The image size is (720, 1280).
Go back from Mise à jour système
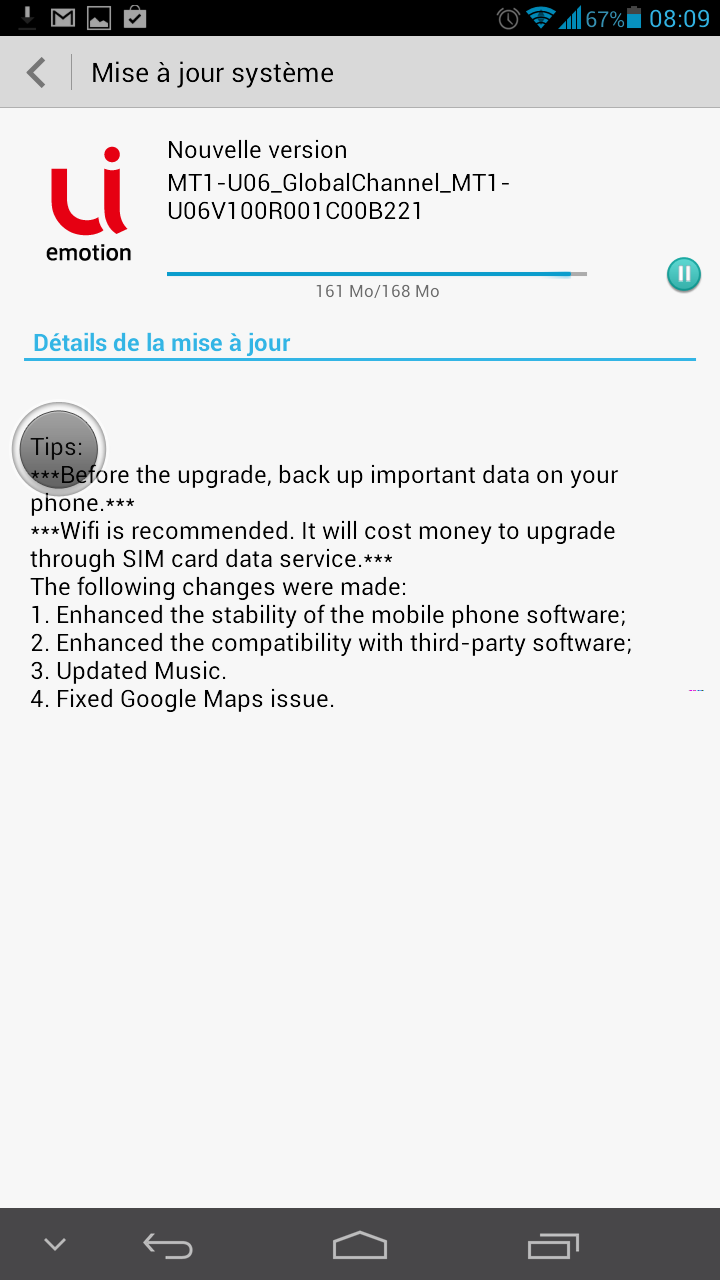37,73
